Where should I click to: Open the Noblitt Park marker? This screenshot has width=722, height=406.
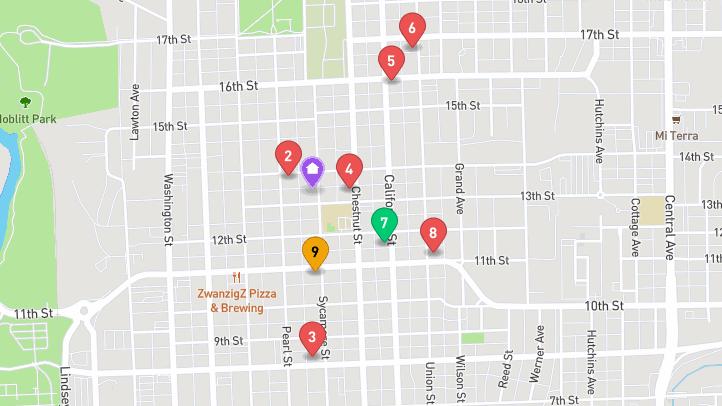pos(24,102)
